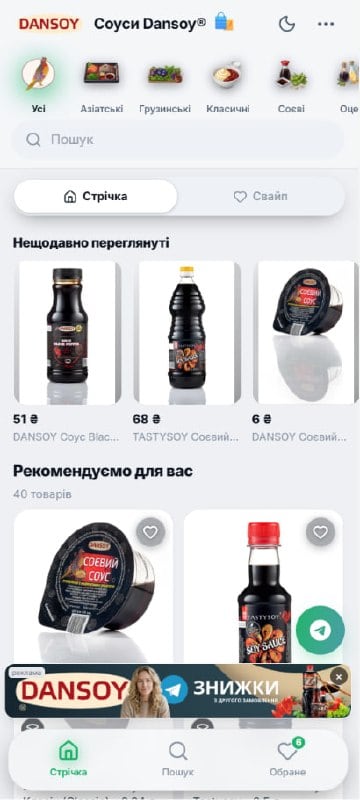Filter by the Соєві category
This screenshot has height=800, width=360.
(292, 85)
